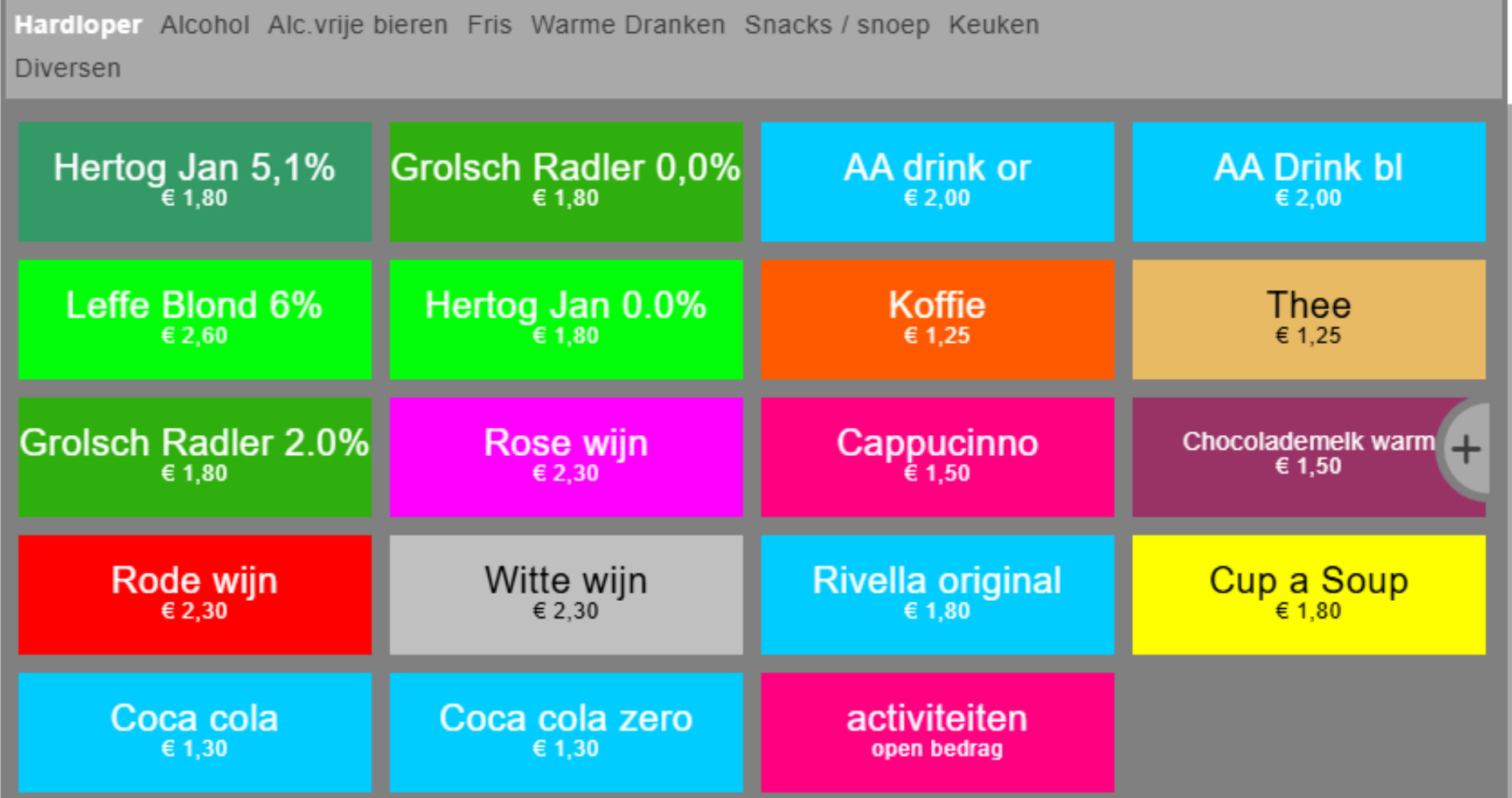Image resolution: width=1512 pixels, height=798 pixels.
Task: Add Hertog Jan 5,1% to order
Action: click(x=195, y=182)
